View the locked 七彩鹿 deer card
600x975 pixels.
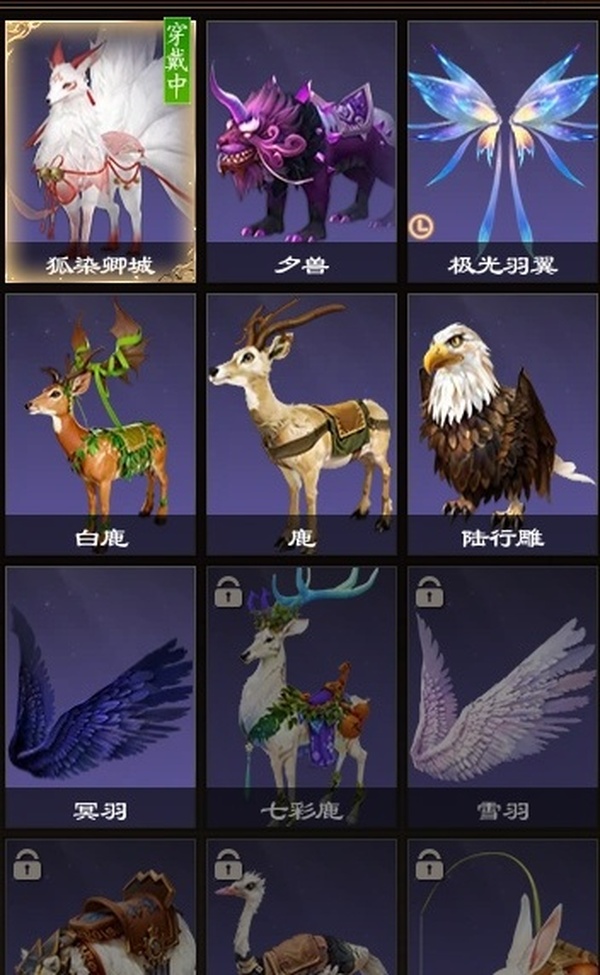click(301, 696)
